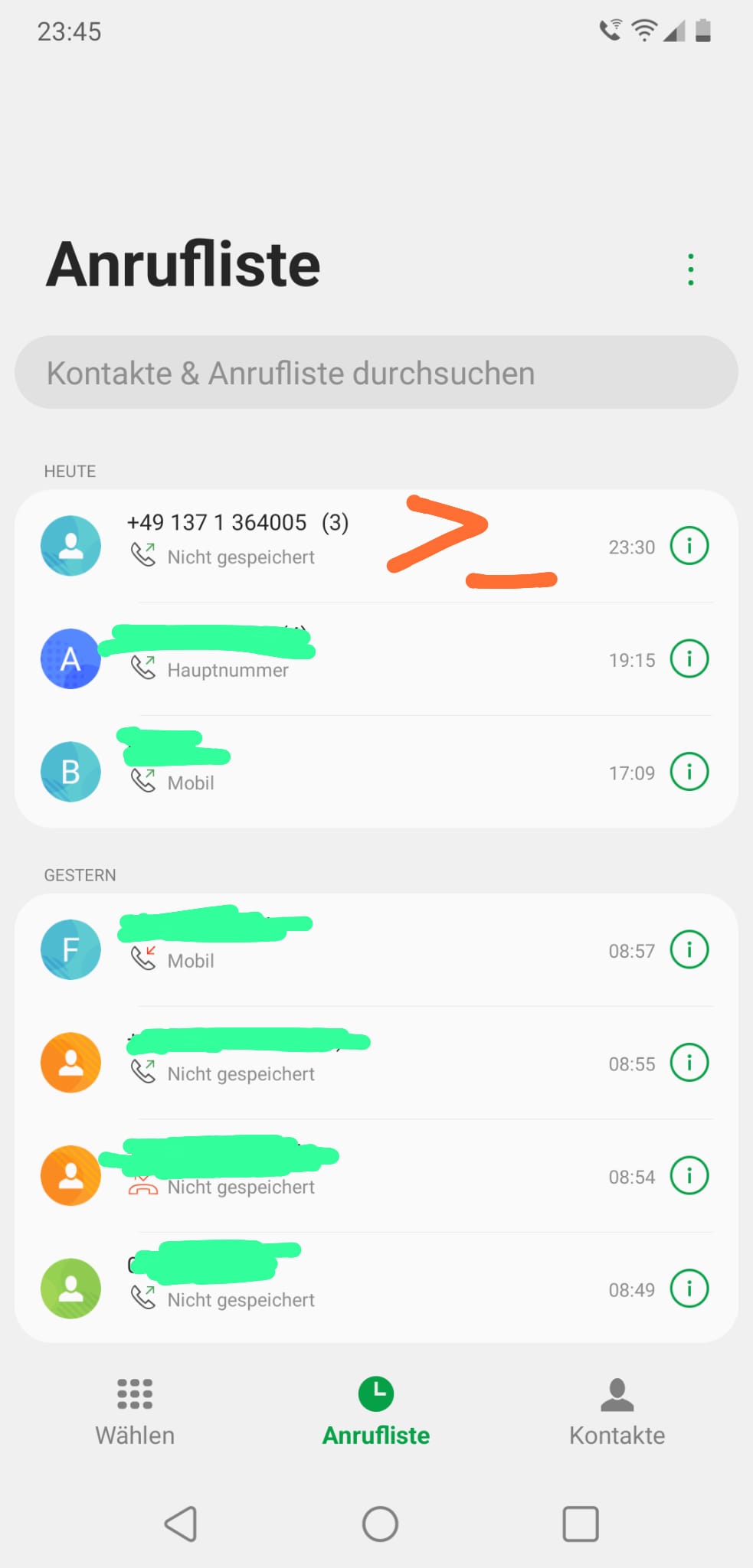This screenshot has height=1568, width=753.
Task: Select the 17:09 Mobil call entry
Action: (345, 772)
